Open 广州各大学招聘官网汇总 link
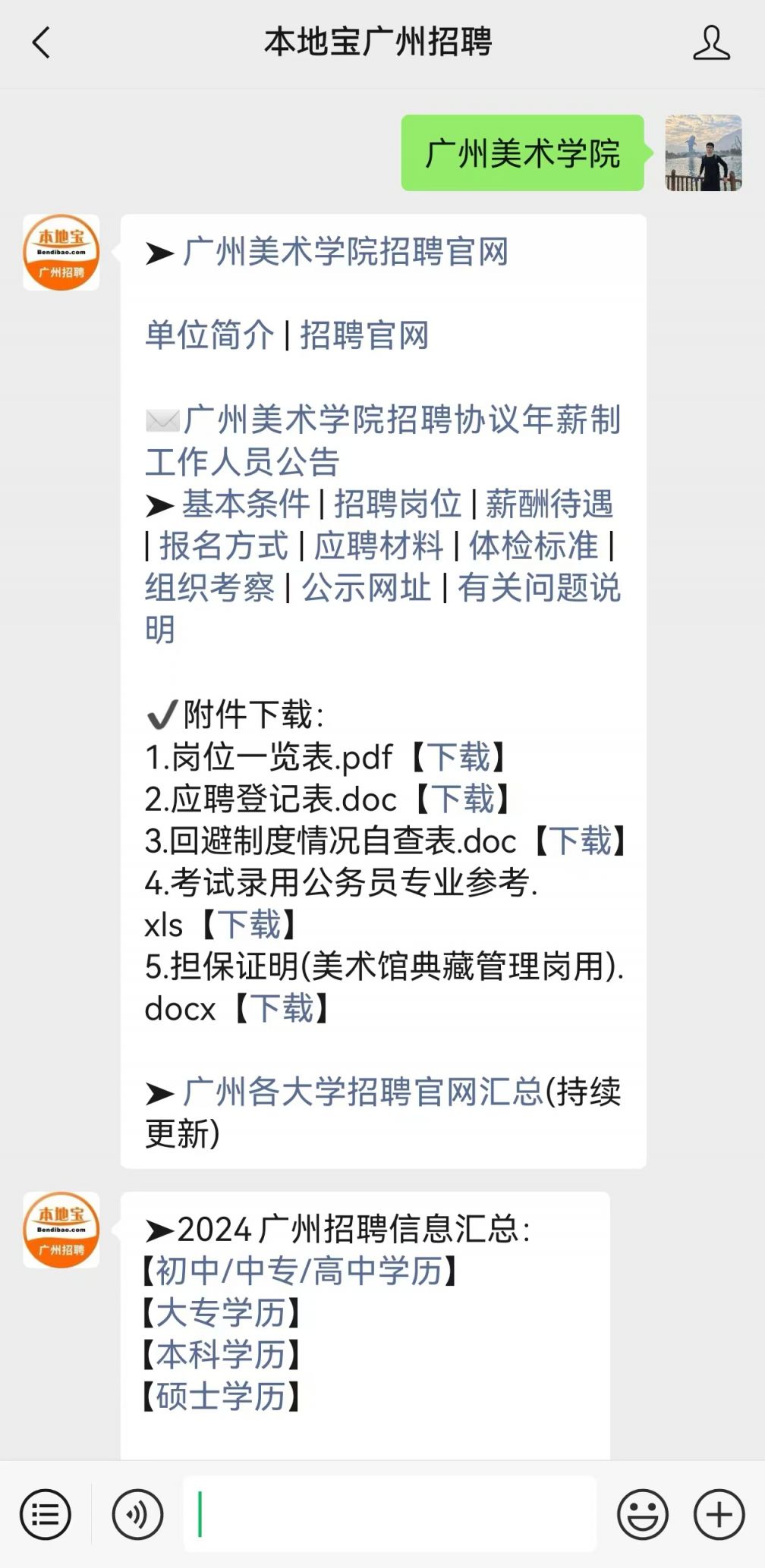 click(363, 1092)
